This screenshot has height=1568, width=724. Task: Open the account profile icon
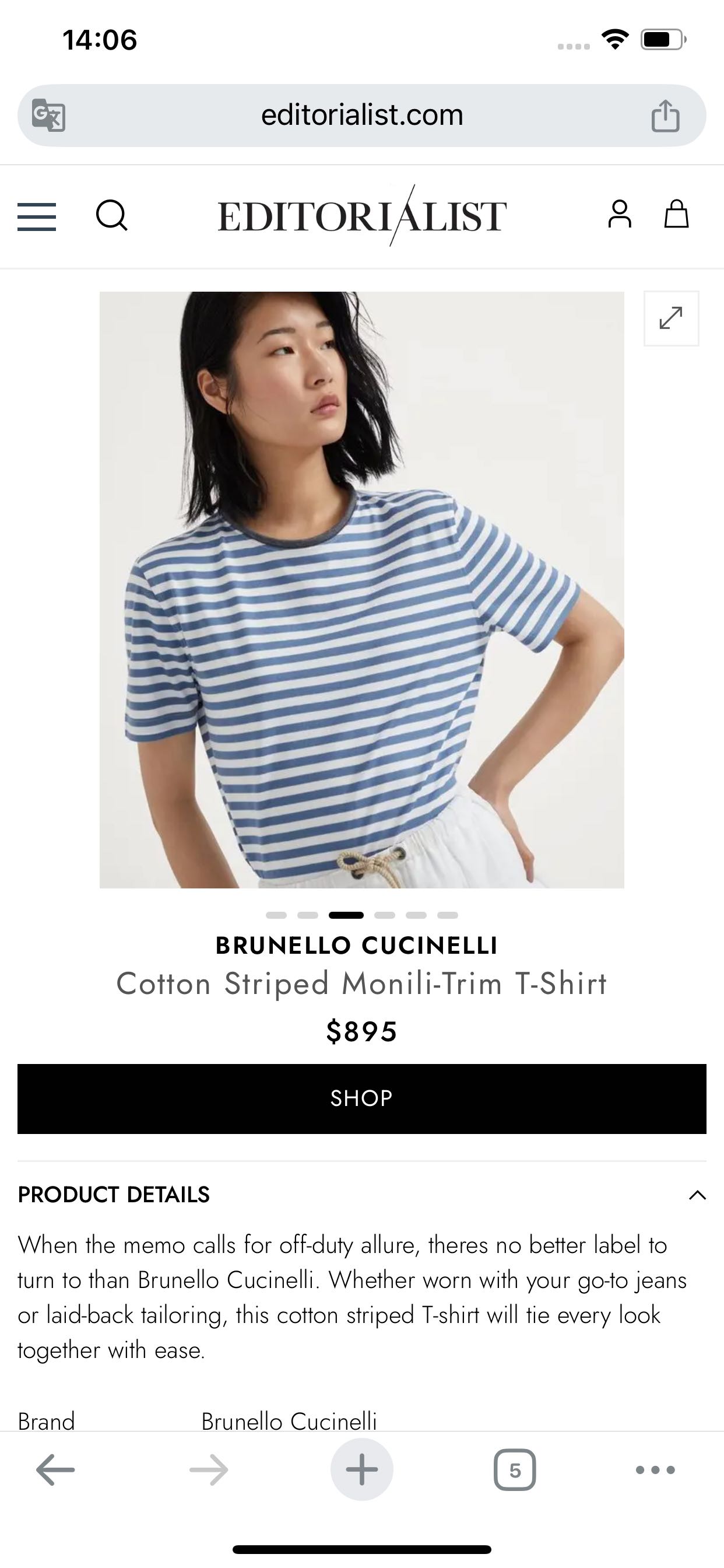[x=619, y=214]
